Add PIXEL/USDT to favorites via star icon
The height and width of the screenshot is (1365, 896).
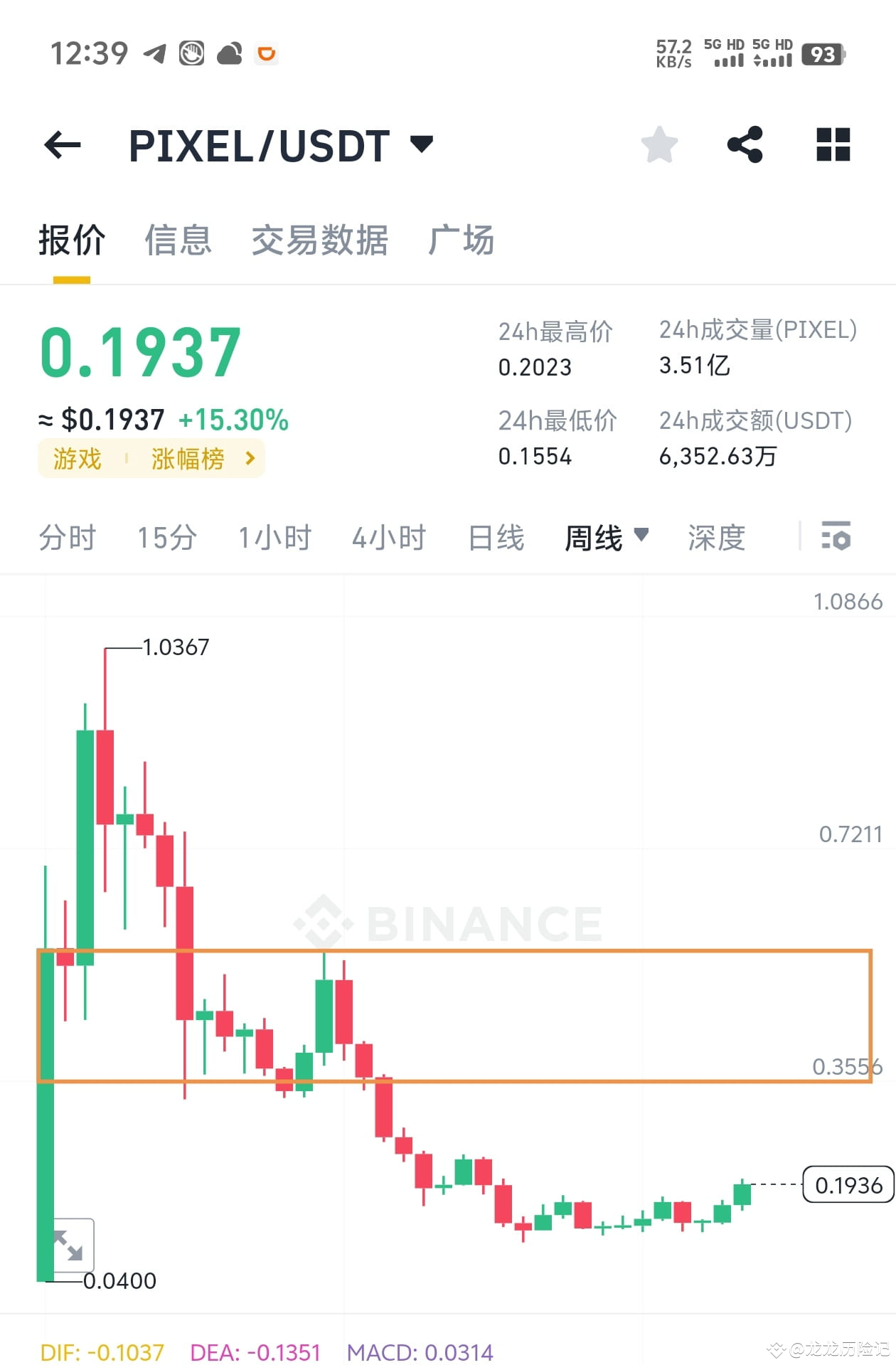pos(659,144)
